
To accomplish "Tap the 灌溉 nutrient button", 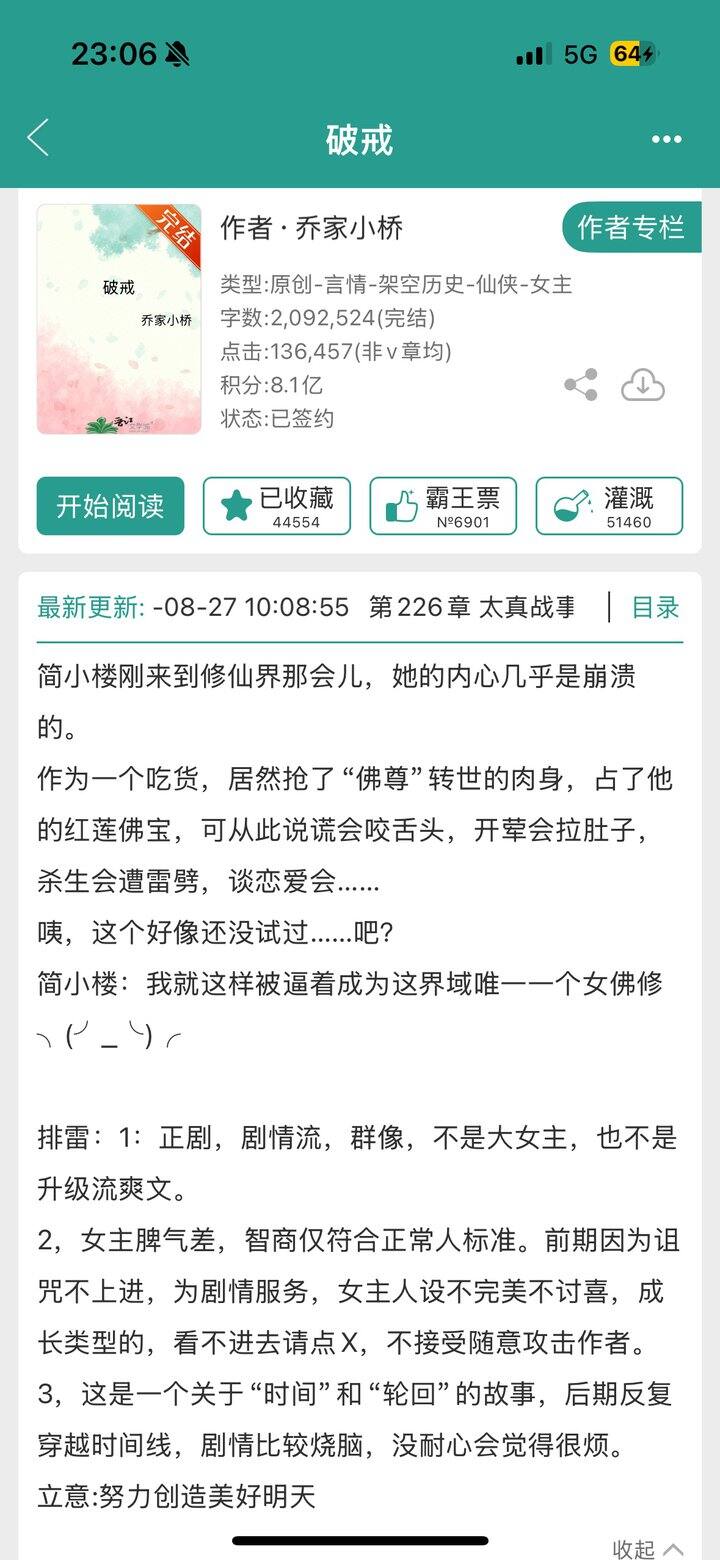I will [609, 506].
